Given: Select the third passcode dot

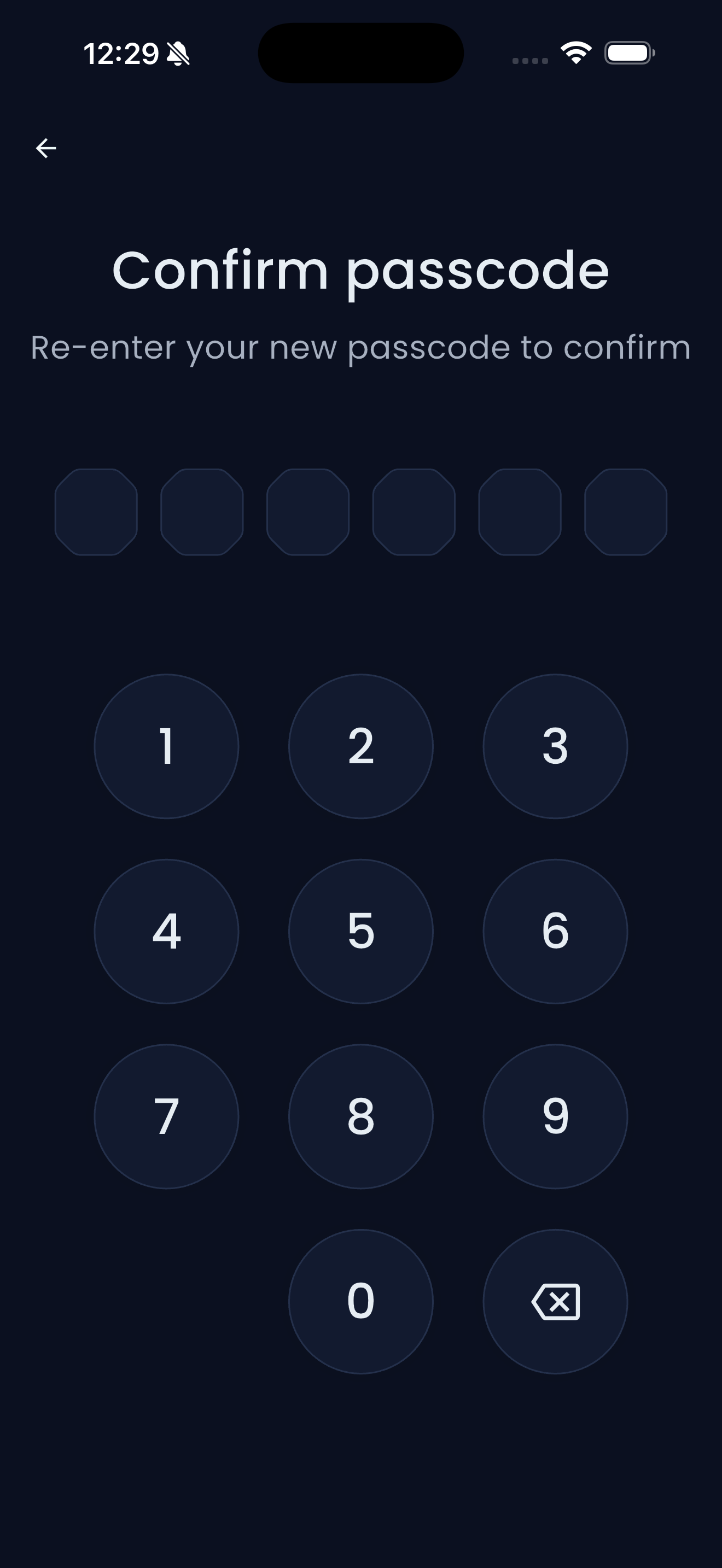Looking at the screenshot, I should tap(307, 512).
